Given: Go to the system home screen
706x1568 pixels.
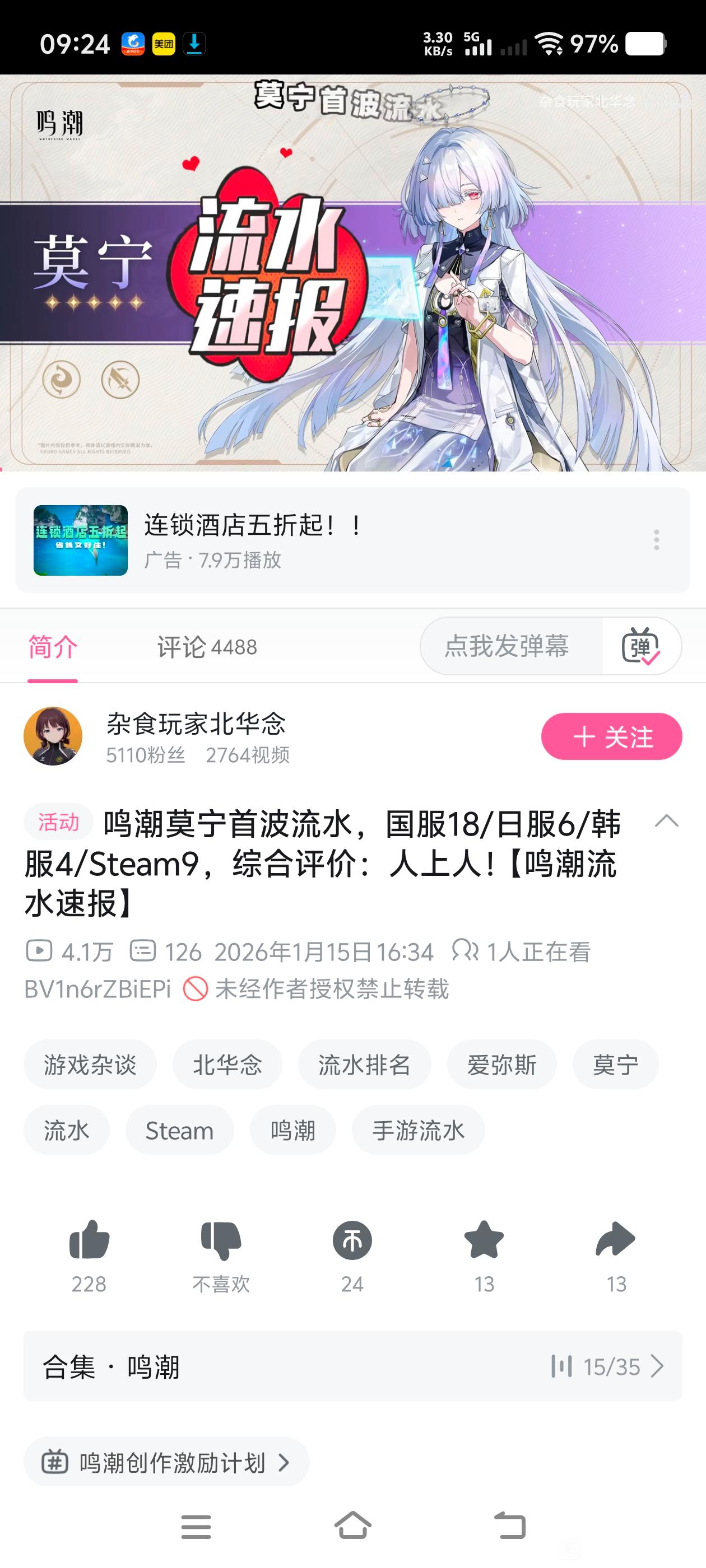Looking at the screenshot, I should pos(352,1526).
